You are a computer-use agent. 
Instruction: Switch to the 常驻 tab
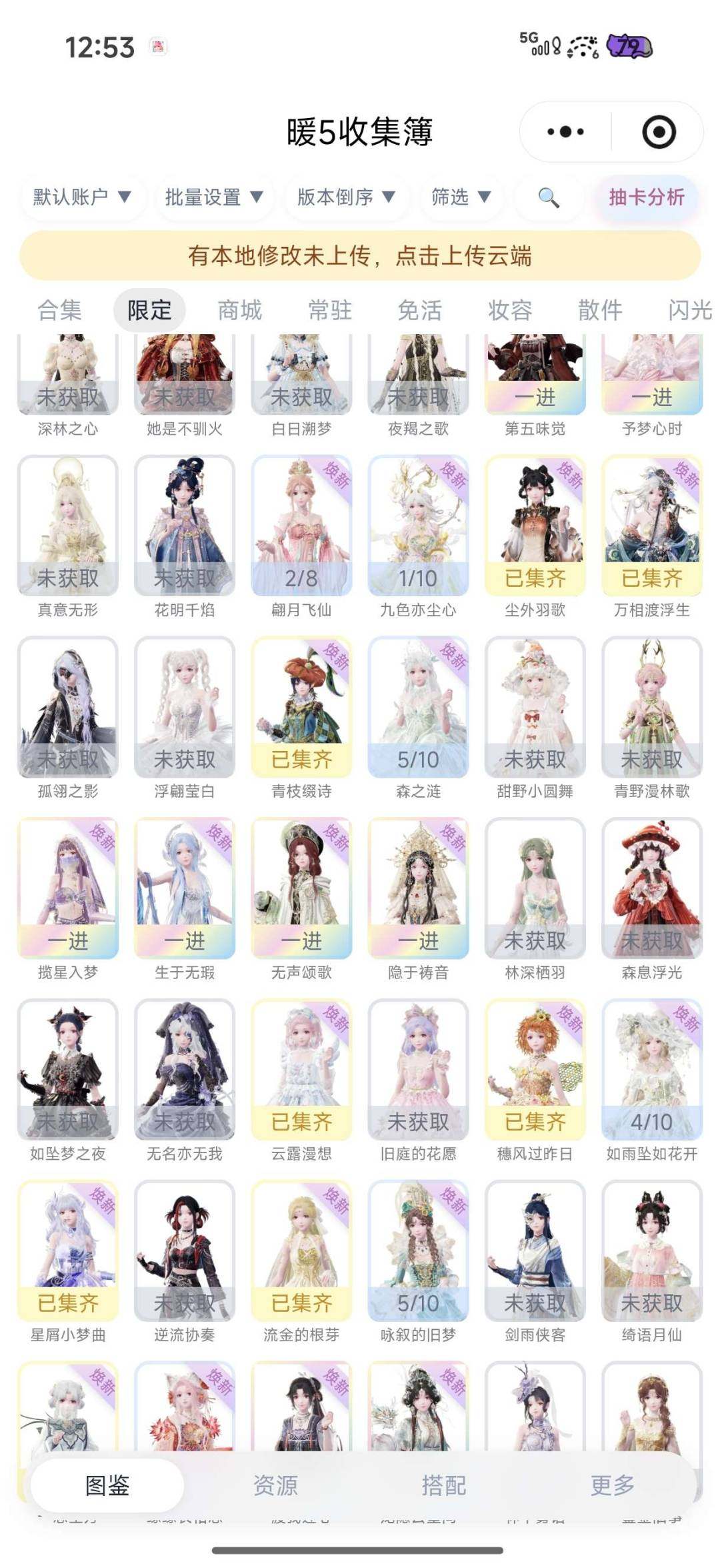[330, 310]
